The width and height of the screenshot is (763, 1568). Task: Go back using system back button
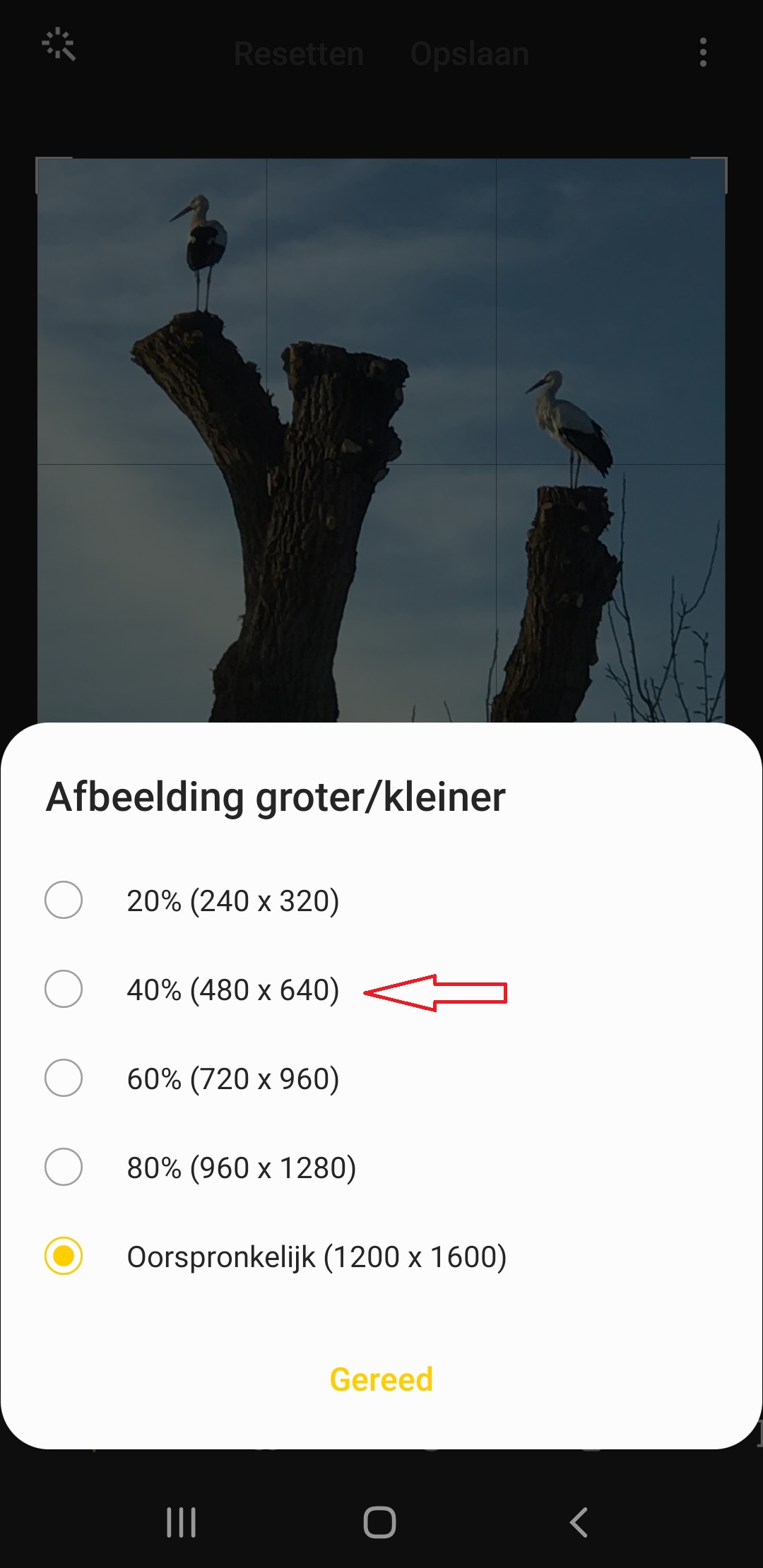tap(579, 1522)
